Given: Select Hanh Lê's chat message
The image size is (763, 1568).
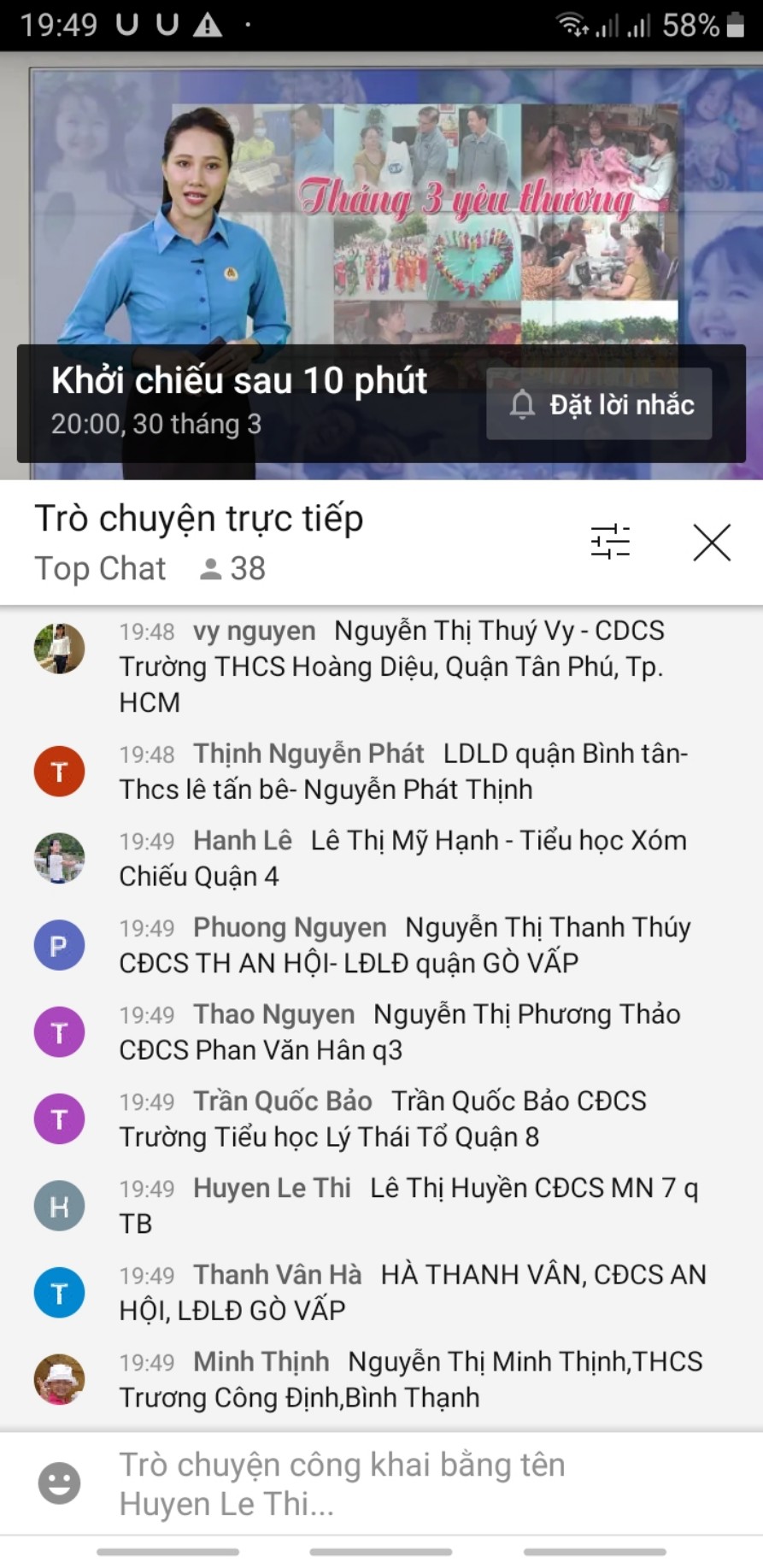Looking at the screenshot, I should click(x=381, y=859).
